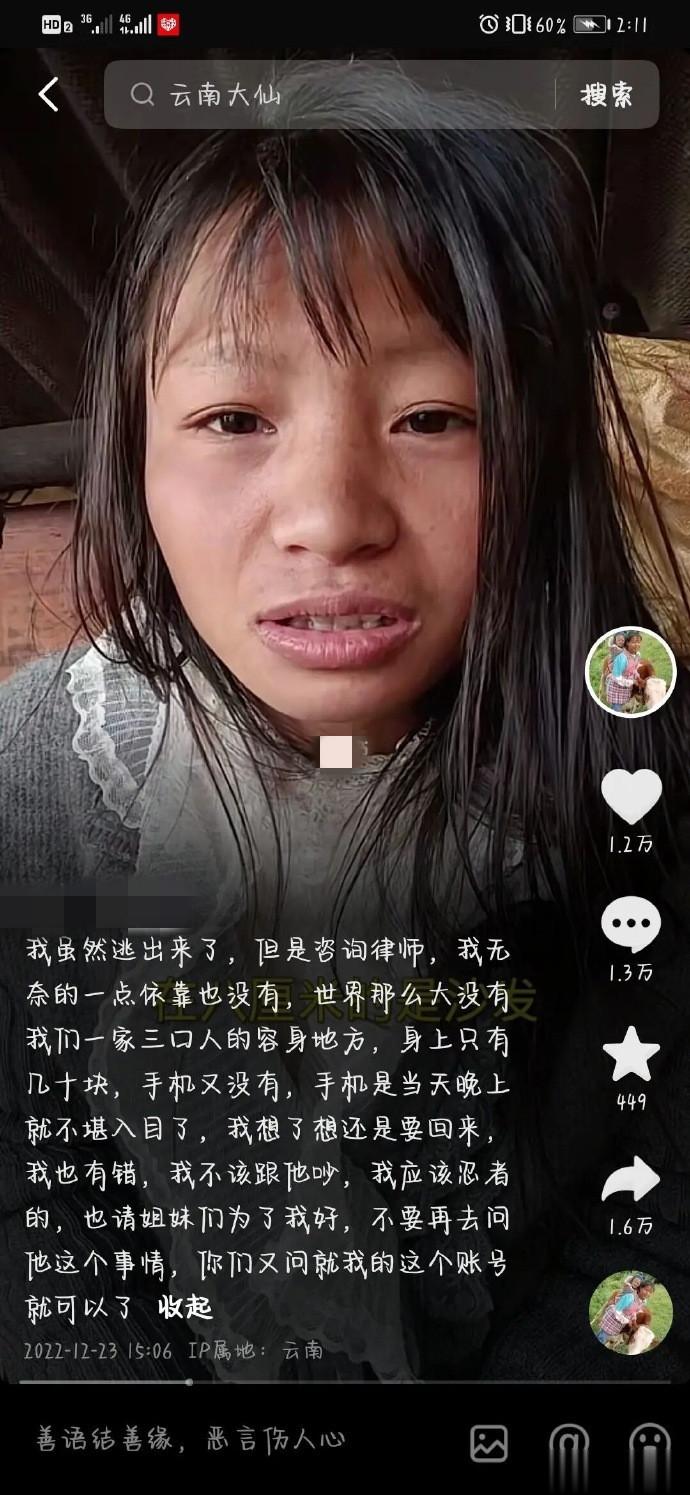Open the comments bubble

tap(631, 925)
